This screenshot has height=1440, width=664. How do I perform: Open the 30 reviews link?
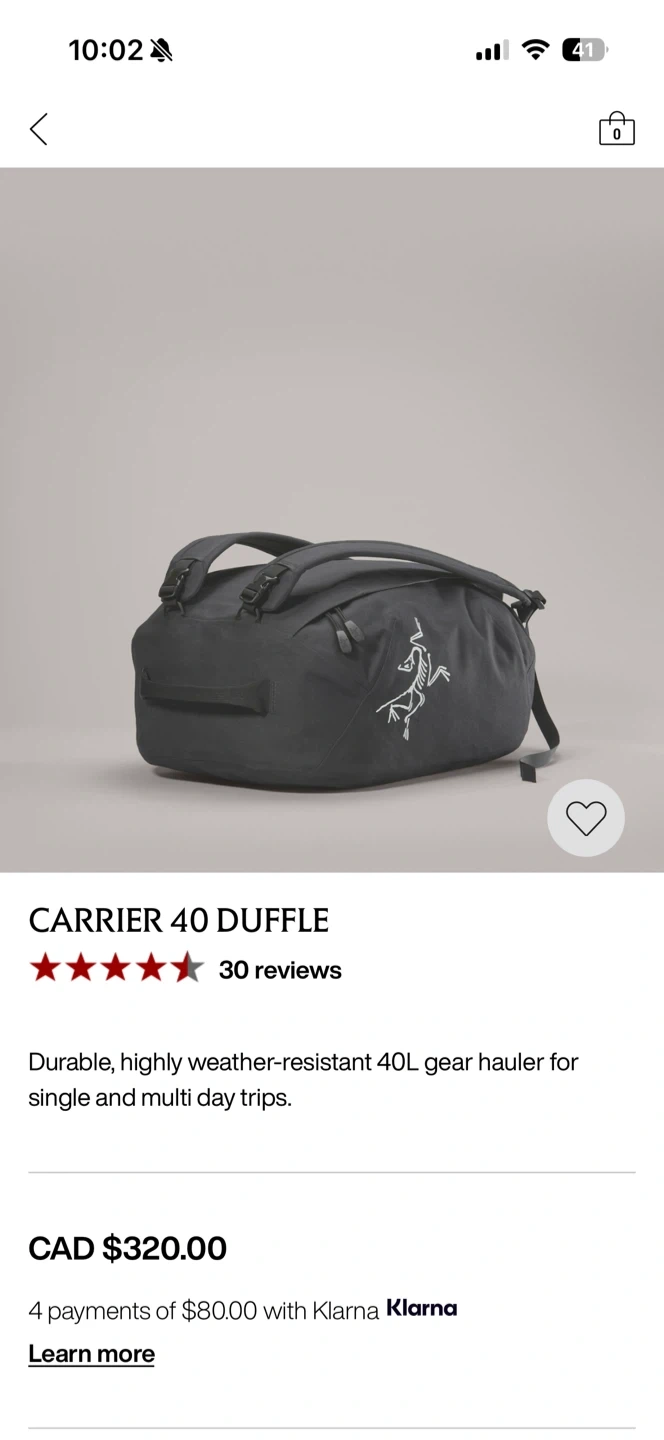coord(280,970)
